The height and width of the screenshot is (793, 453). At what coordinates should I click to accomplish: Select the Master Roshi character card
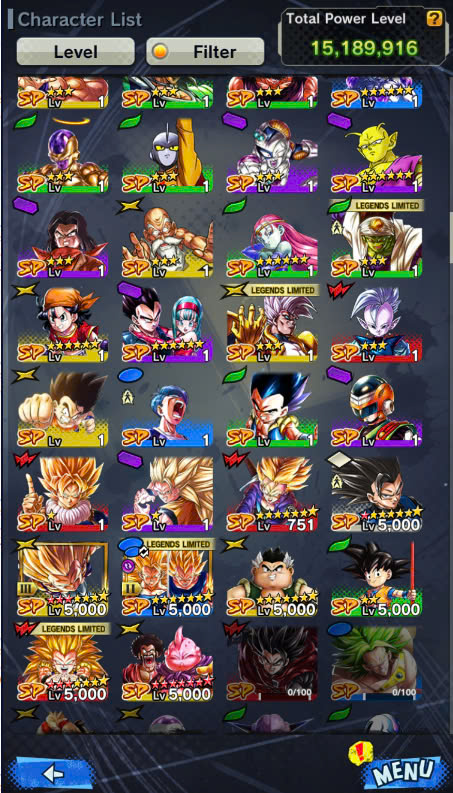point(167,242)
